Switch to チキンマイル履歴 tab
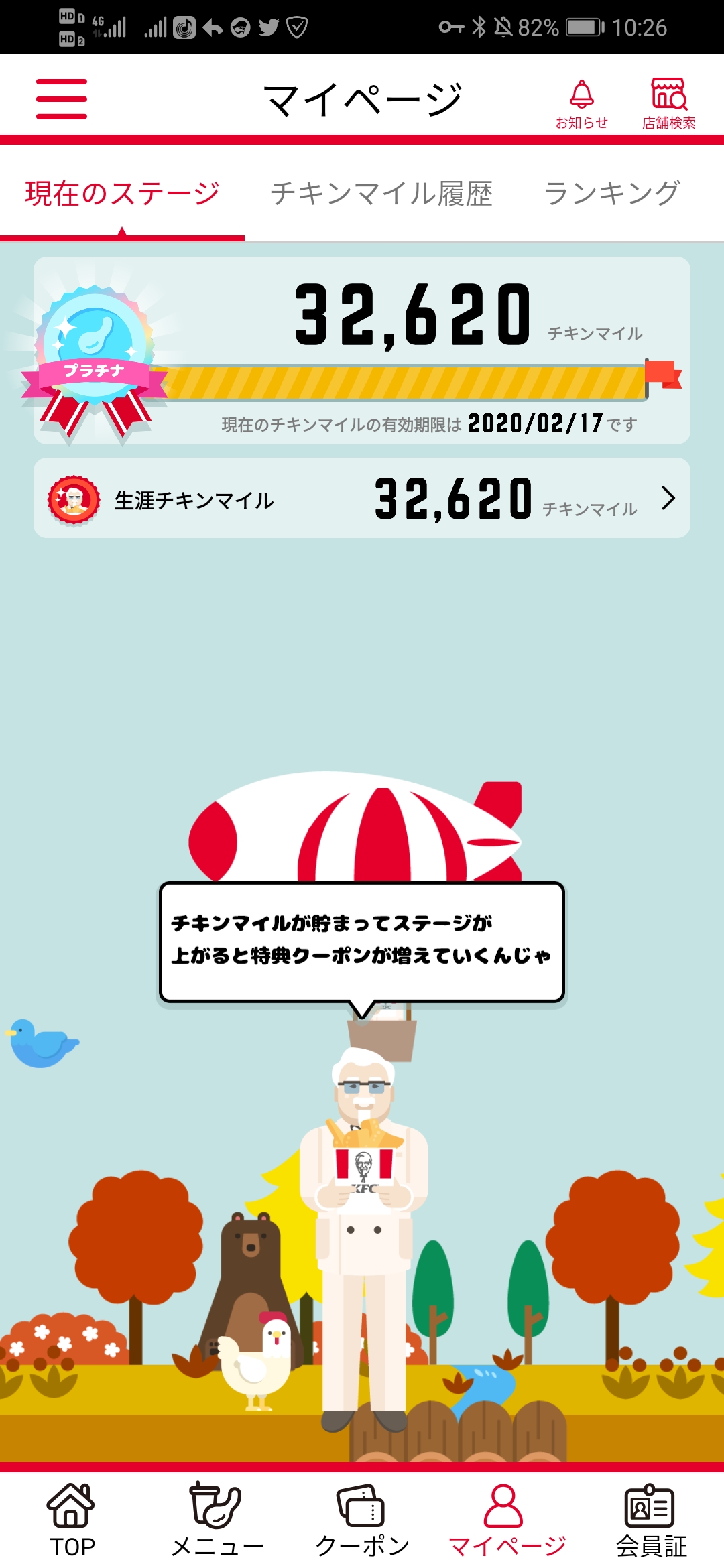Viewport: 724px width, 1568px height. [381, 194]
